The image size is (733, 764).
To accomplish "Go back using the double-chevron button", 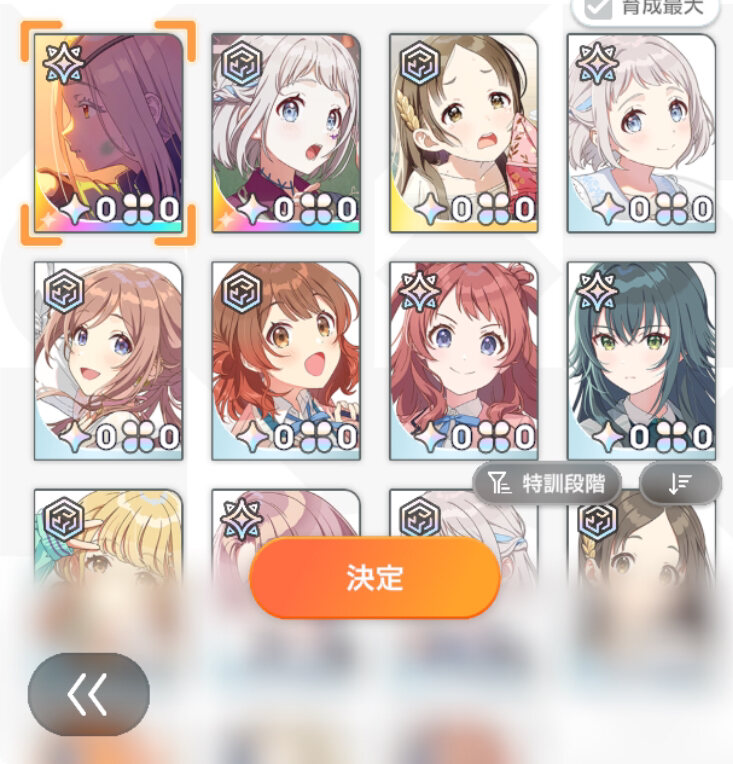I will click(89, 694).
